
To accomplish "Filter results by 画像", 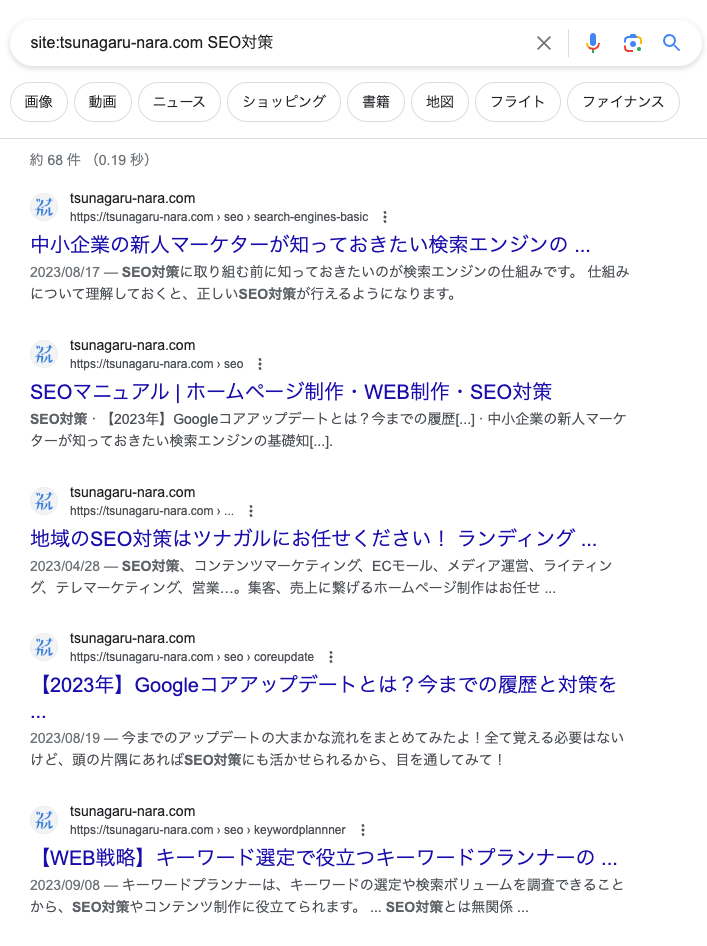I will point(39,102).
